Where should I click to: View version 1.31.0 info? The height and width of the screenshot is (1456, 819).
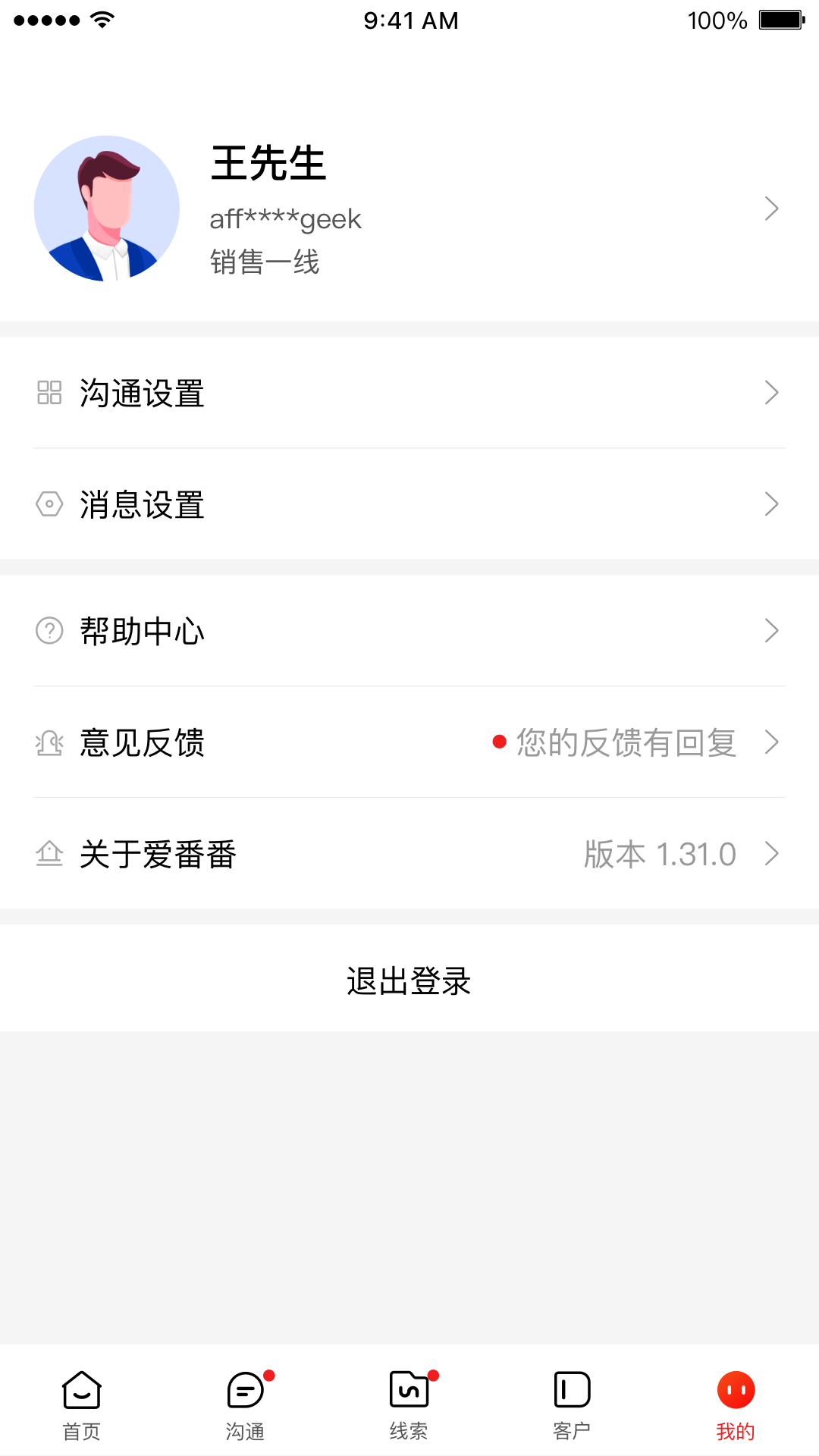click(x=660, y=854)
